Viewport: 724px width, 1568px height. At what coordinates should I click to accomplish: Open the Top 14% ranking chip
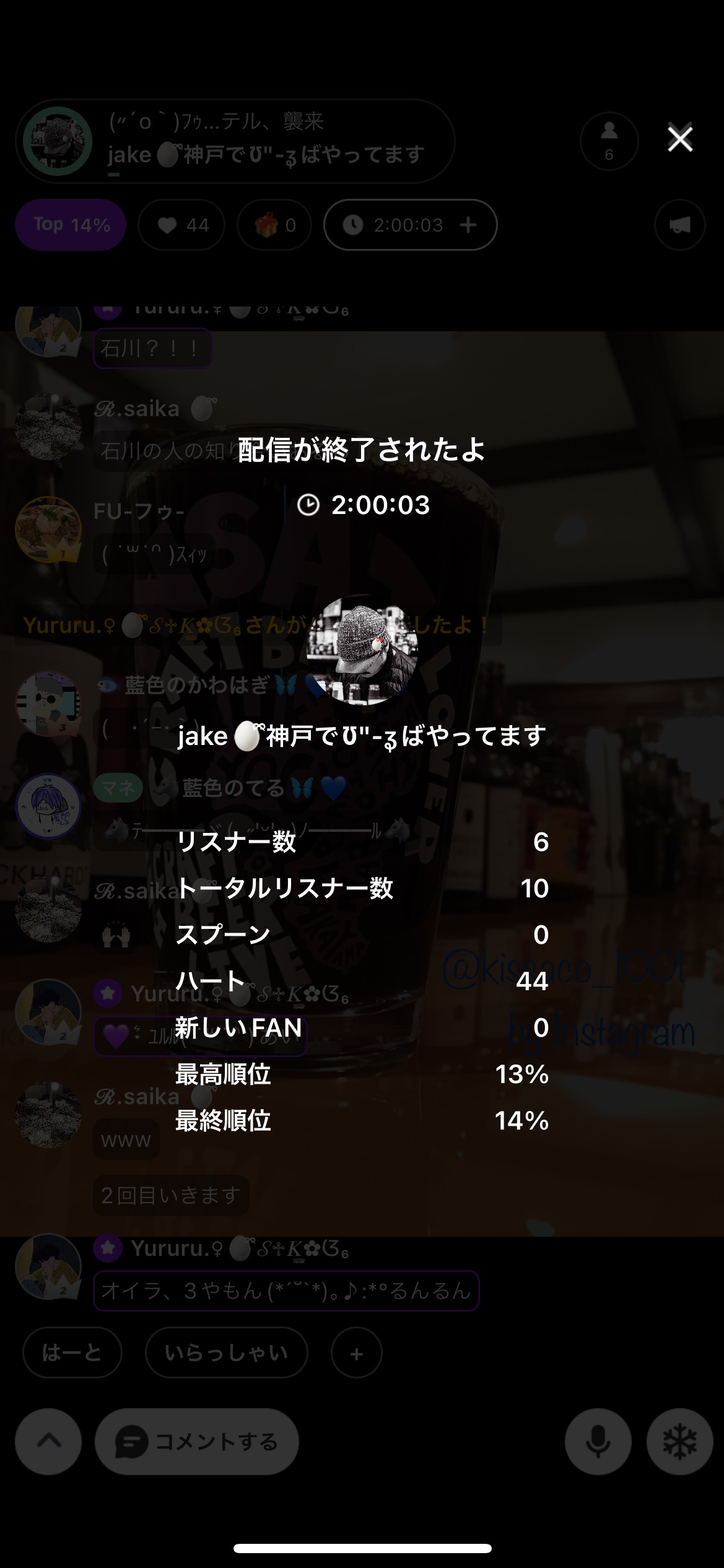pos(71,225)
